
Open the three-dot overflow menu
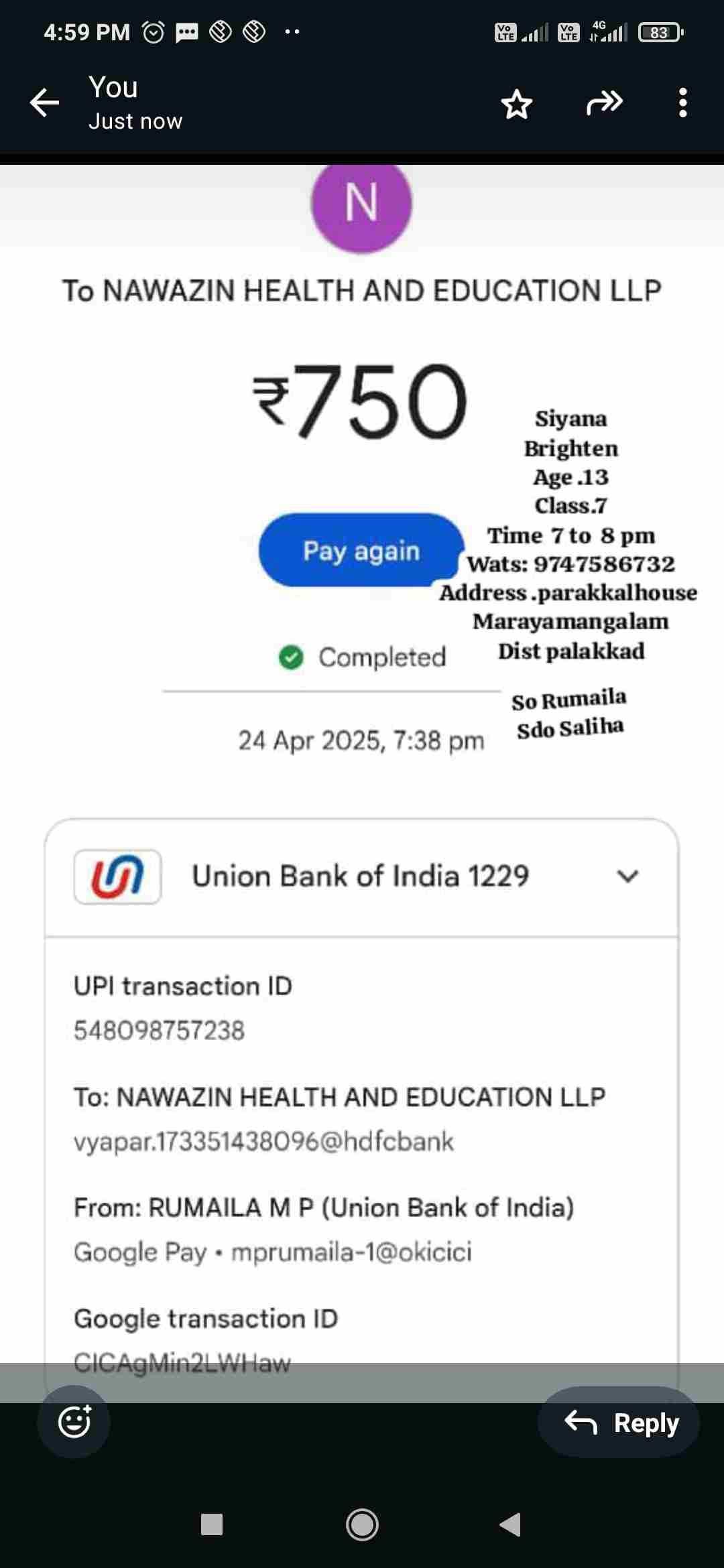682,103
